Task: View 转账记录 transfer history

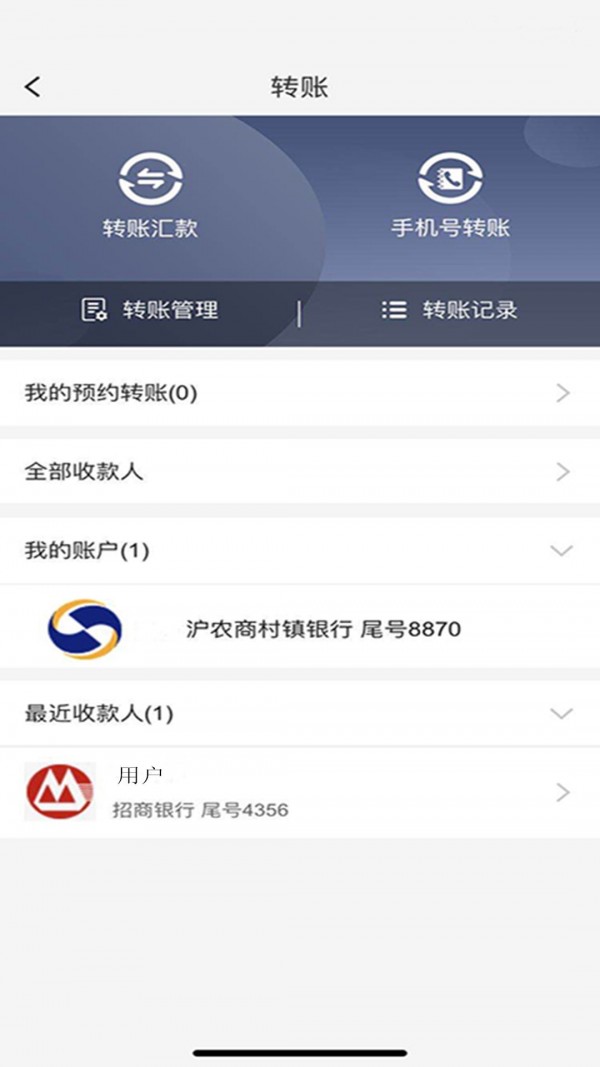Action: (x=450, y=310)
